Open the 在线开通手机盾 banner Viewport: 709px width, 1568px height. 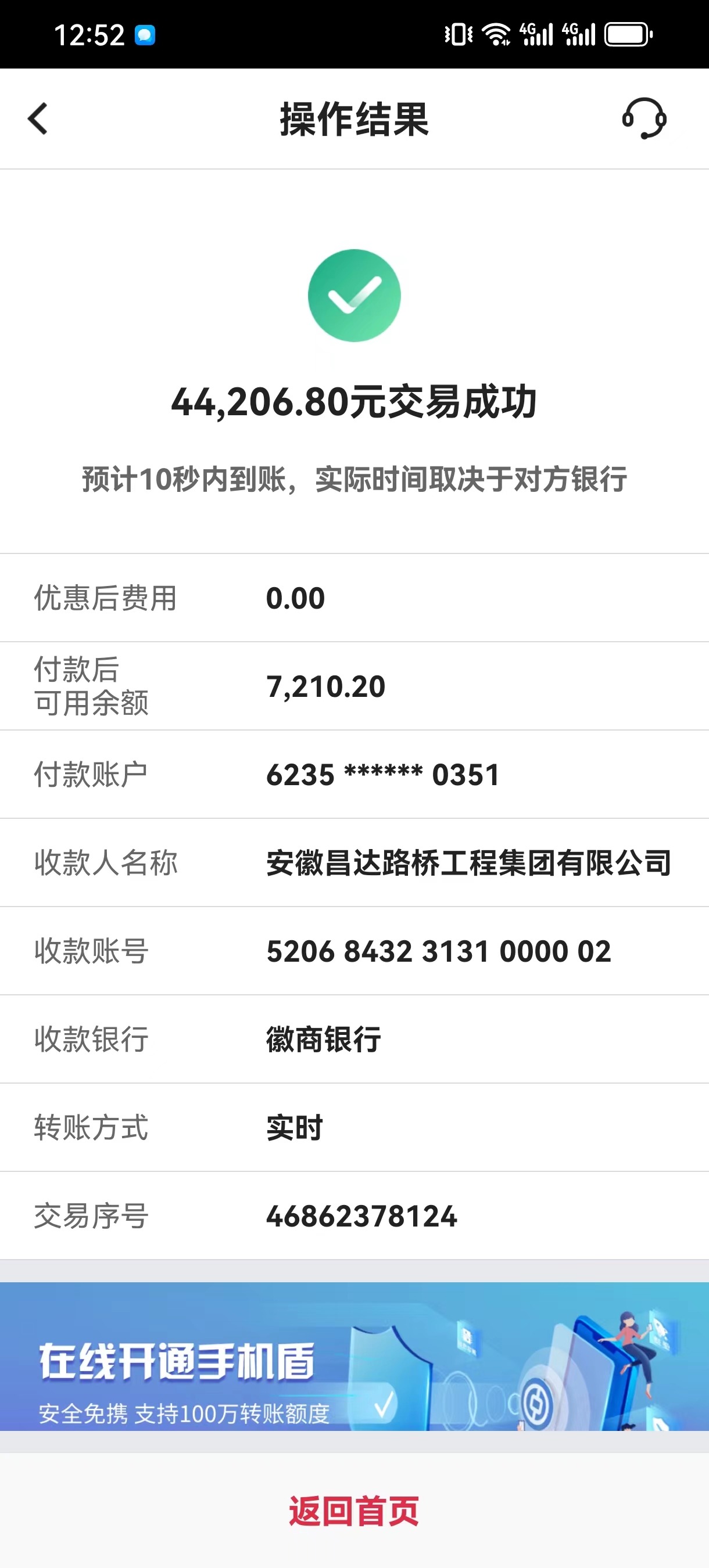coord(354,1356)
